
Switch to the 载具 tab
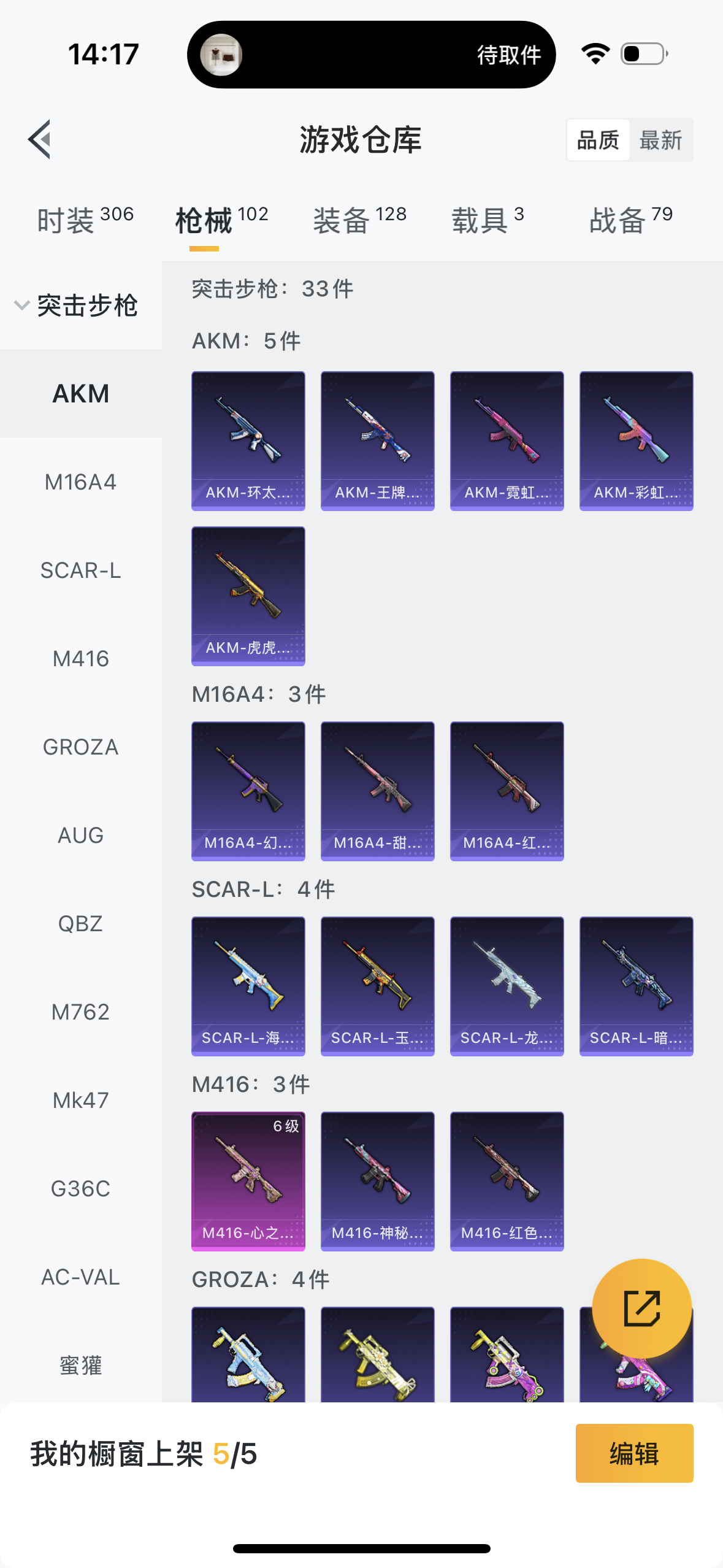coord(488,220)
